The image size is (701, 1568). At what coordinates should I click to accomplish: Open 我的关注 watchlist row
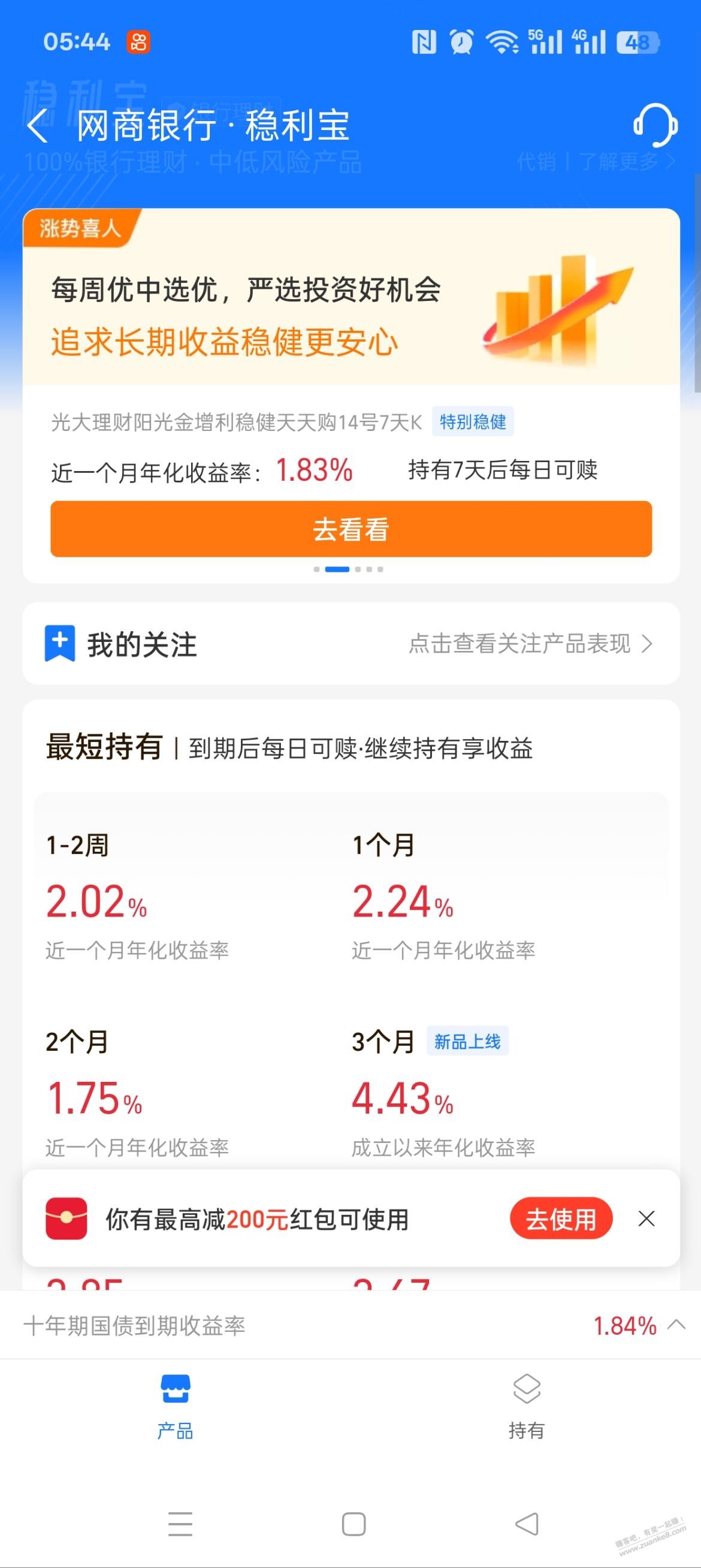(350, 644)
